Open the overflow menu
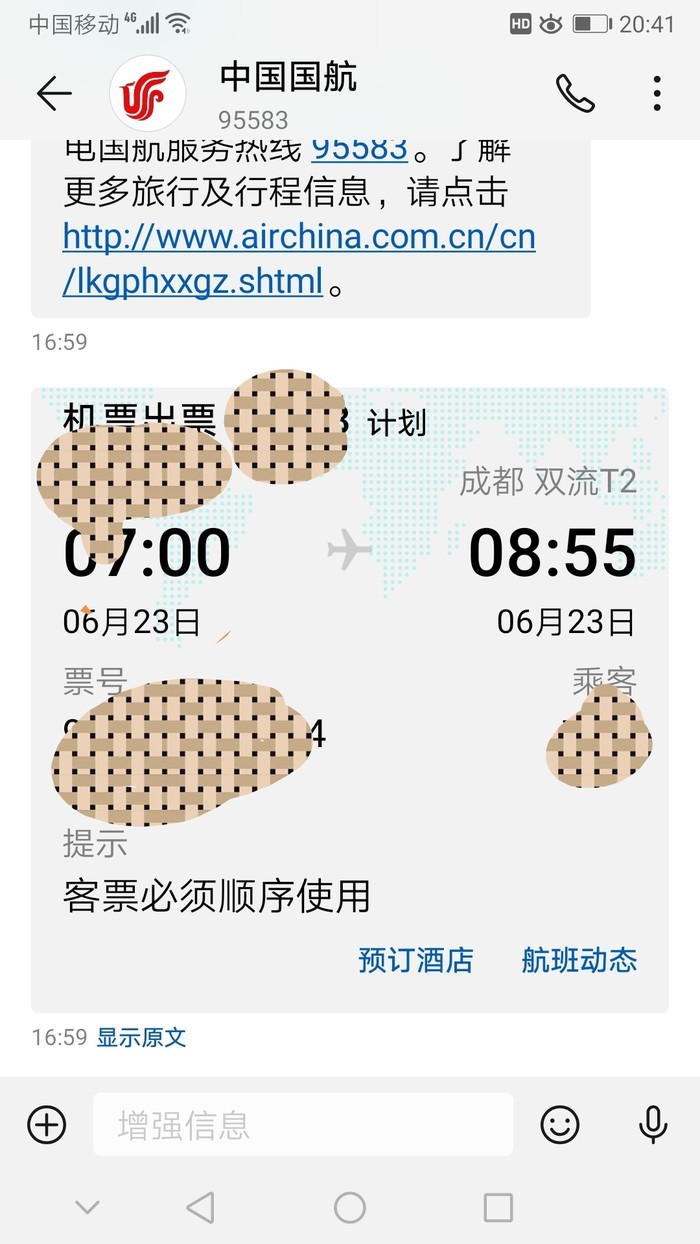The image size is (700, 1244). pyautogui.click(x=657, y=94)
